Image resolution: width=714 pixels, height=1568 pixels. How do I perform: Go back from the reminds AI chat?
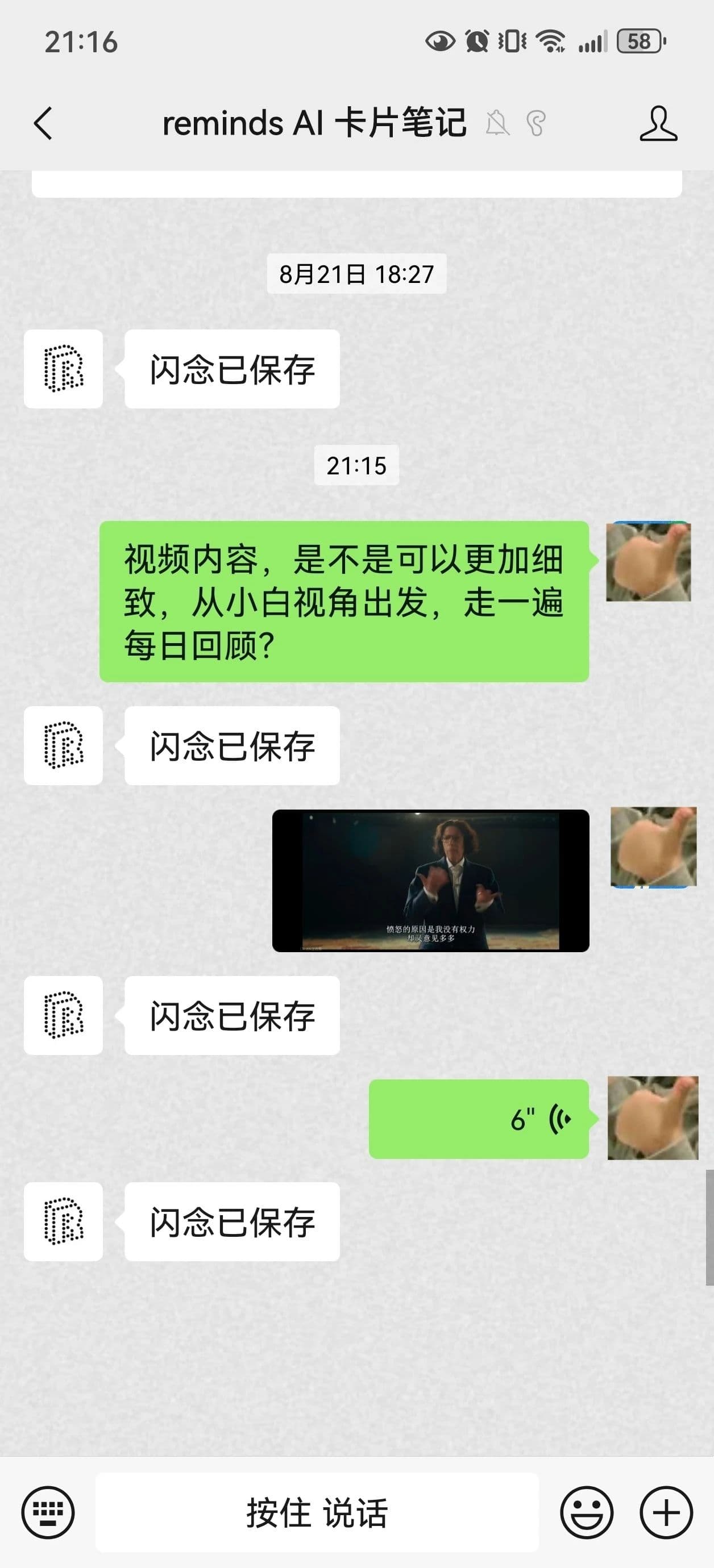[43, 124]
